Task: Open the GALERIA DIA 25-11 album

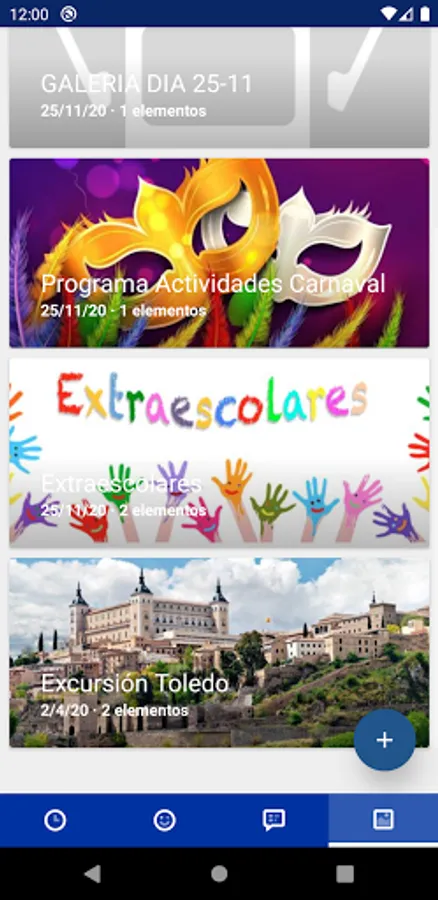Action: 219,87
